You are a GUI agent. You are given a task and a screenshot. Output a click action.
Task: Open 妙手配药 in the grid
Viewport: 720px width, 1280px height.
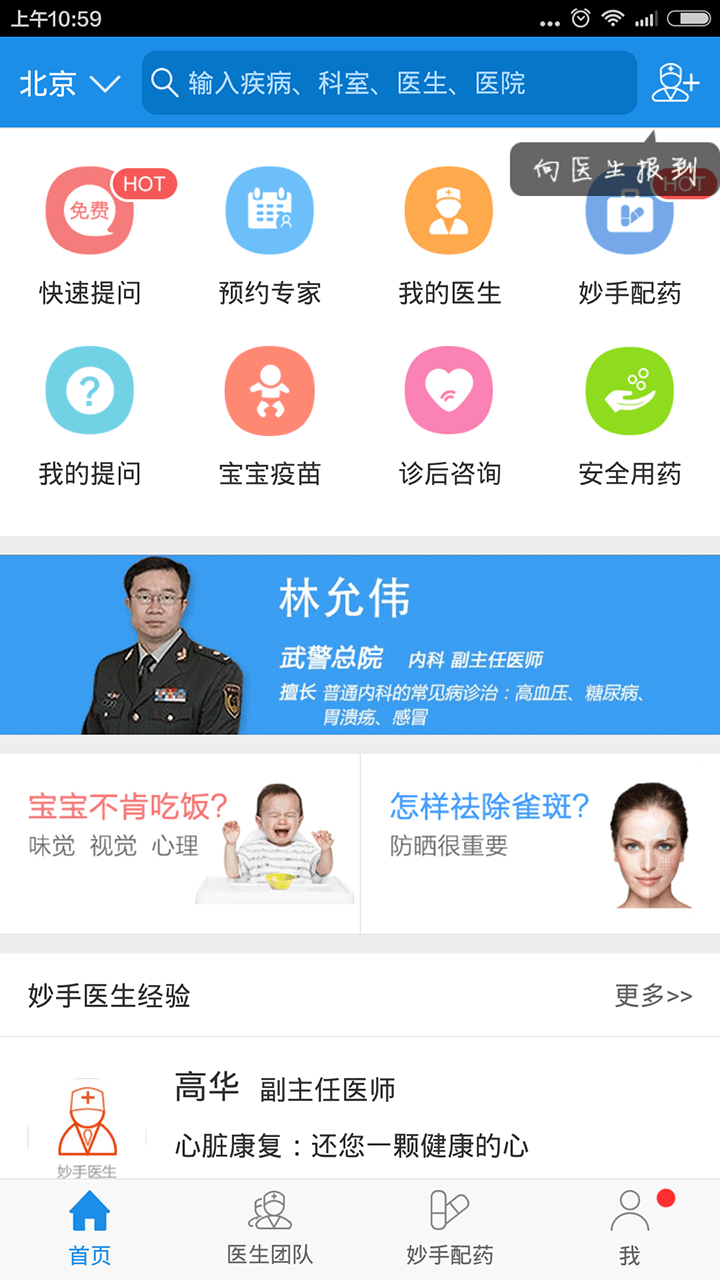point(630,236)
